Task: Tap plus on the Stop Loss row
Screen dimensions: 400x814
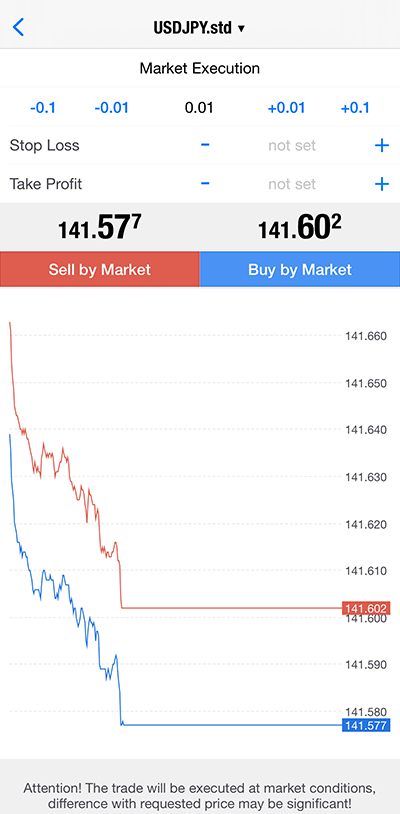Action: point(382,145)
